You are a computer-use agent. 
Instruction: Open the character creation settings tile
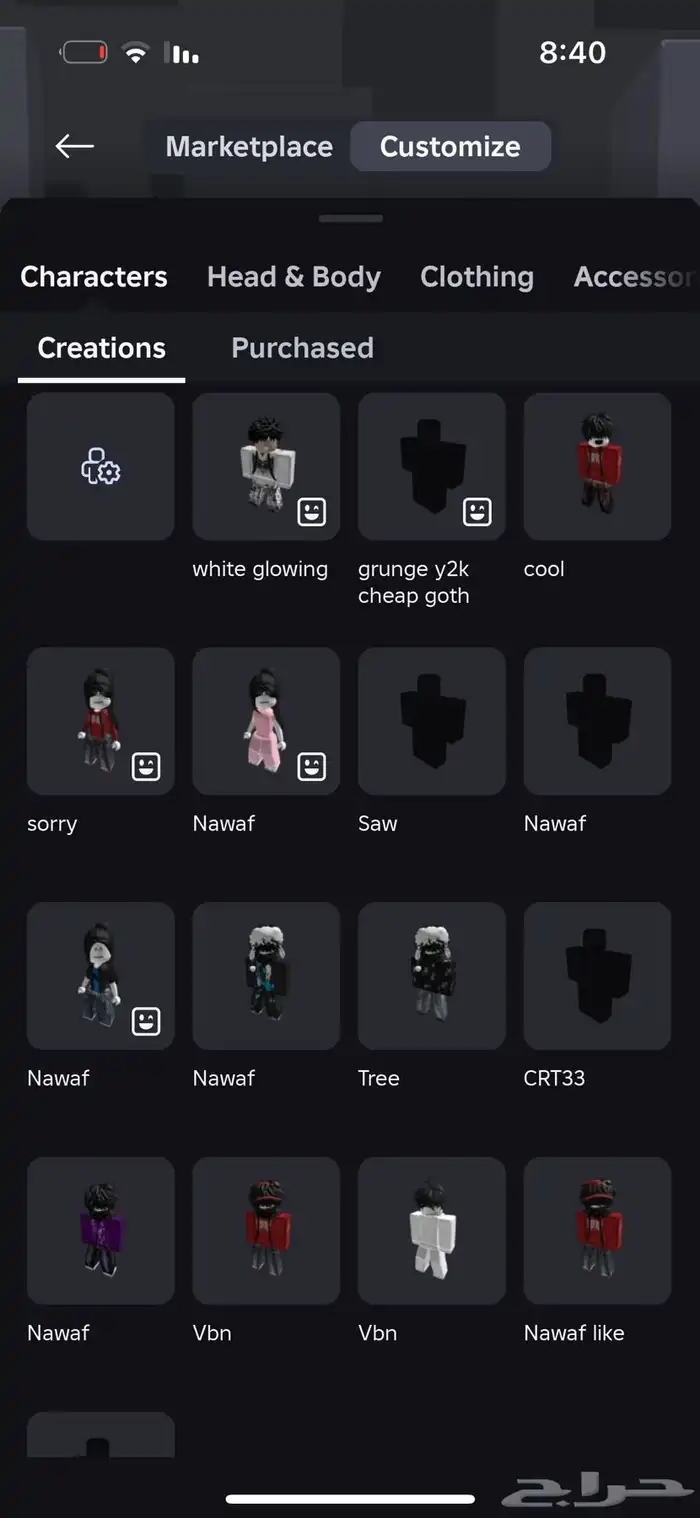101,467
